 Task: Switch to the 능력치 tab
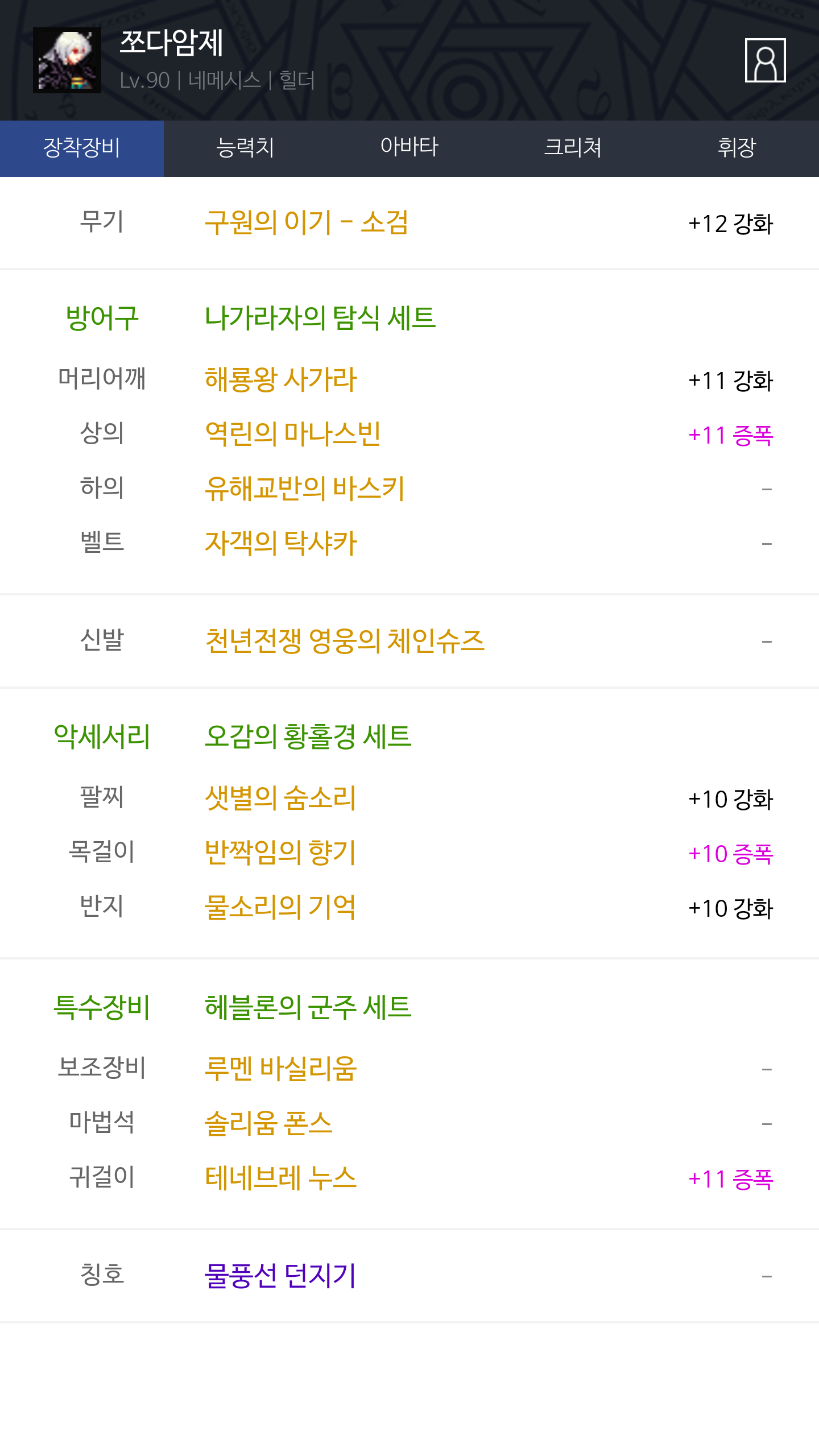tap(246, 148)
